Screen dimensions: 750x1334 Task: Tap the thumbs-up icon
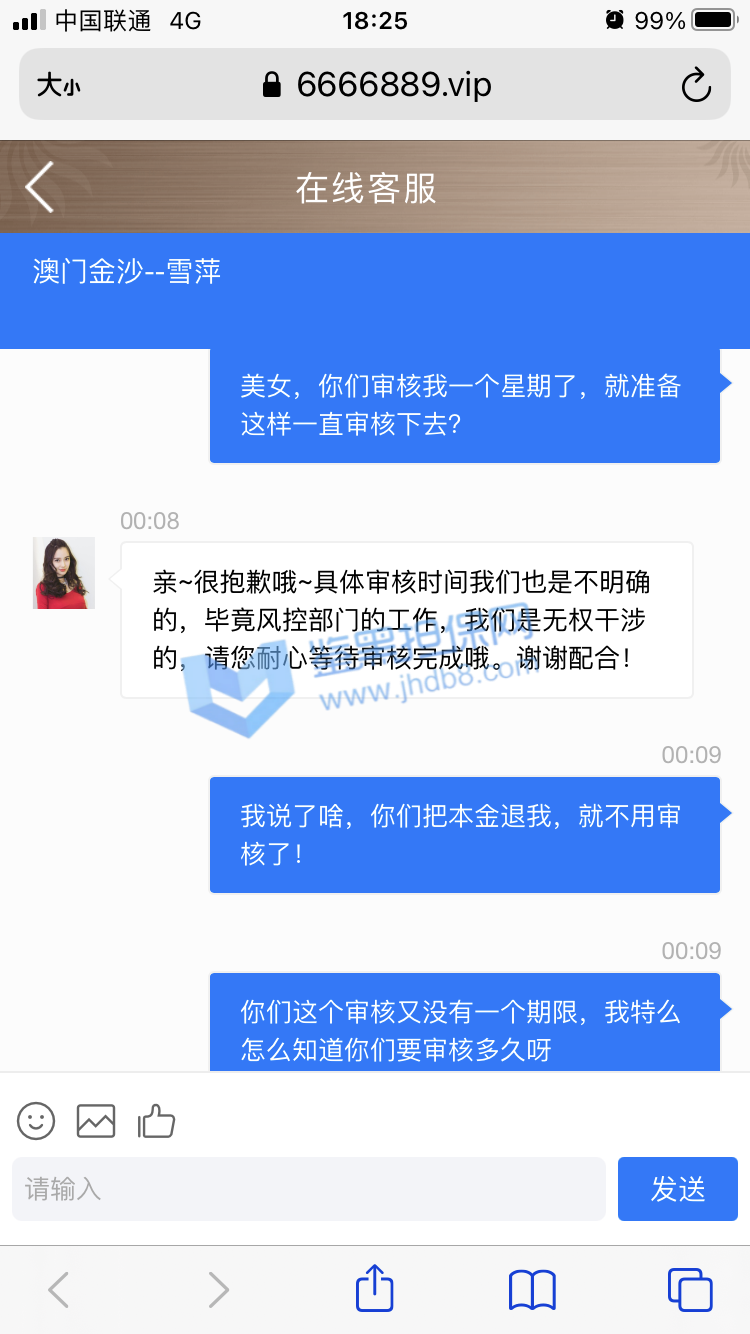pyautogui.click(x=156, y=1121)
